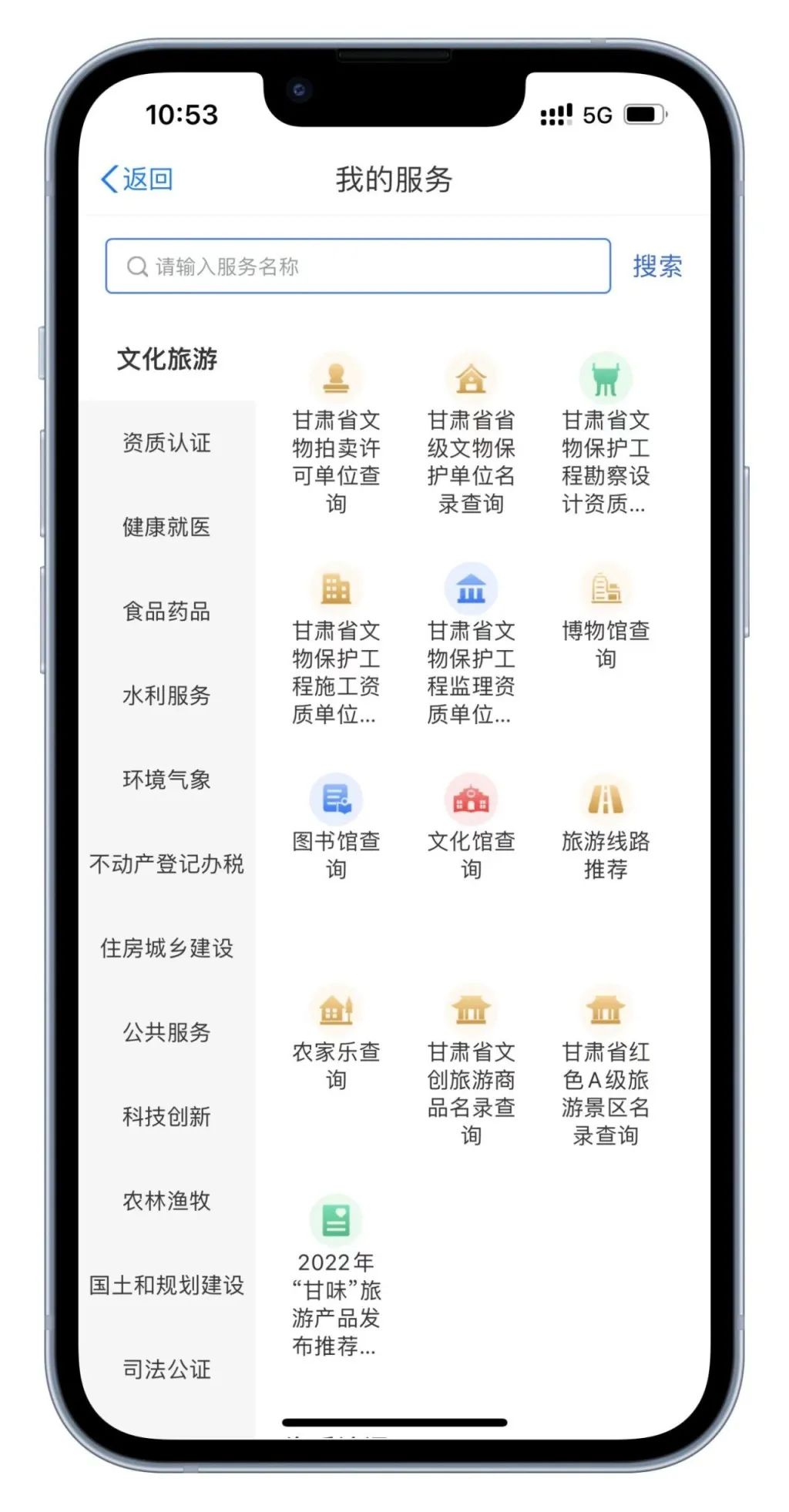The width and height of the screenshot is (789, 1512).
Task: Select 公共服务 in sidebar
Action: coord(166,1032)
